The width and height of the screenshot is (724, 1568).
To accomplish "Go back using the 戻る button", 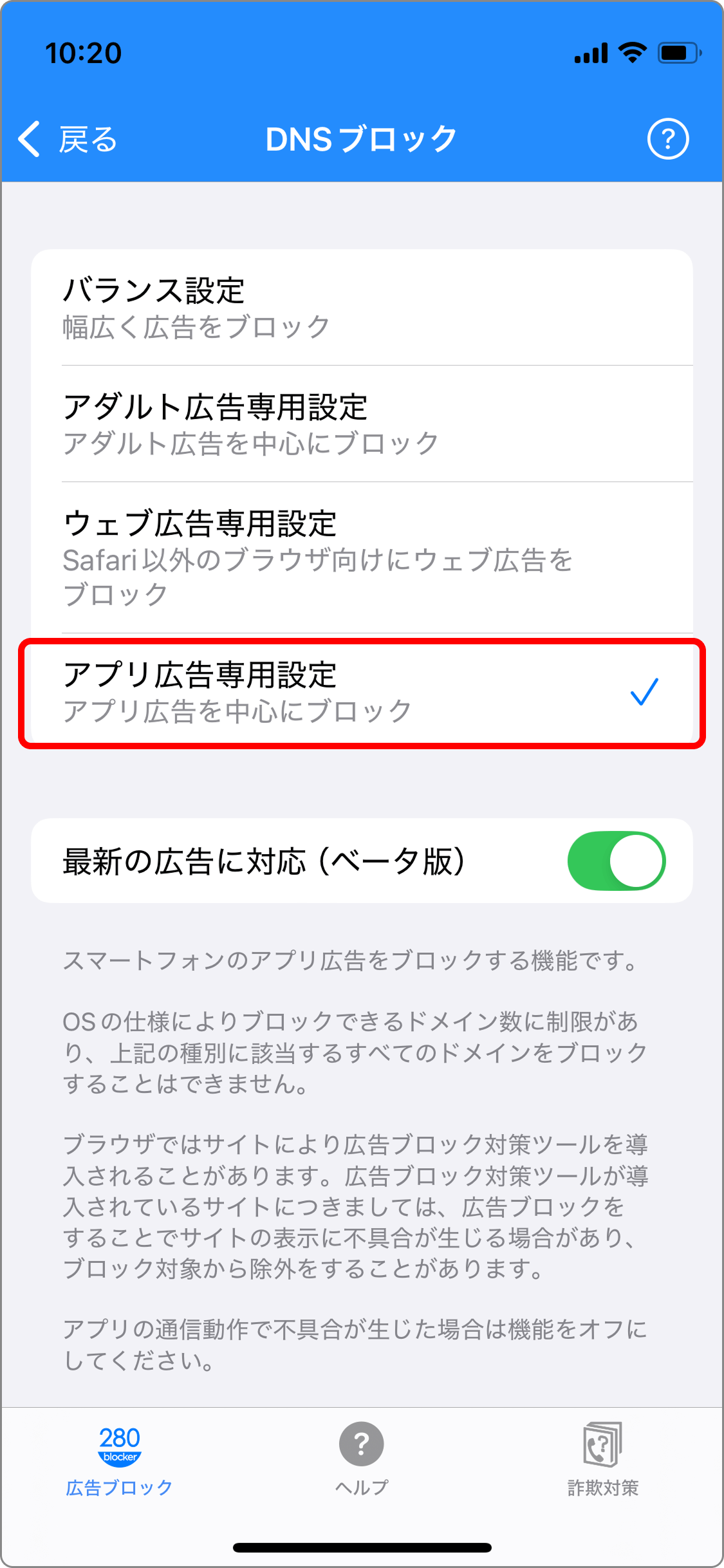I will tap(68, 139).
